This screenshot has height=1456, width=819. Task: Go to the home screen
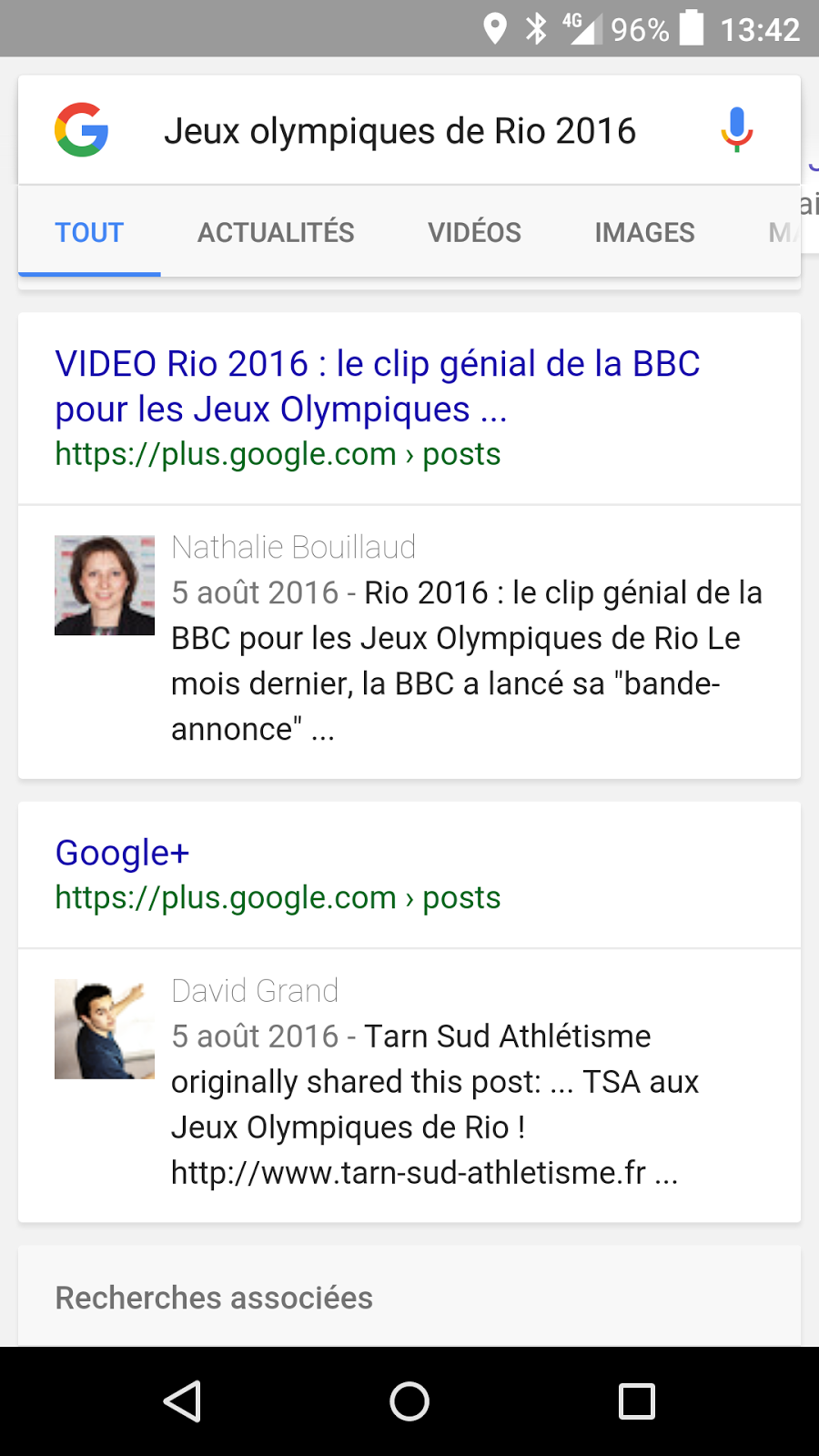coord(409,1401)
